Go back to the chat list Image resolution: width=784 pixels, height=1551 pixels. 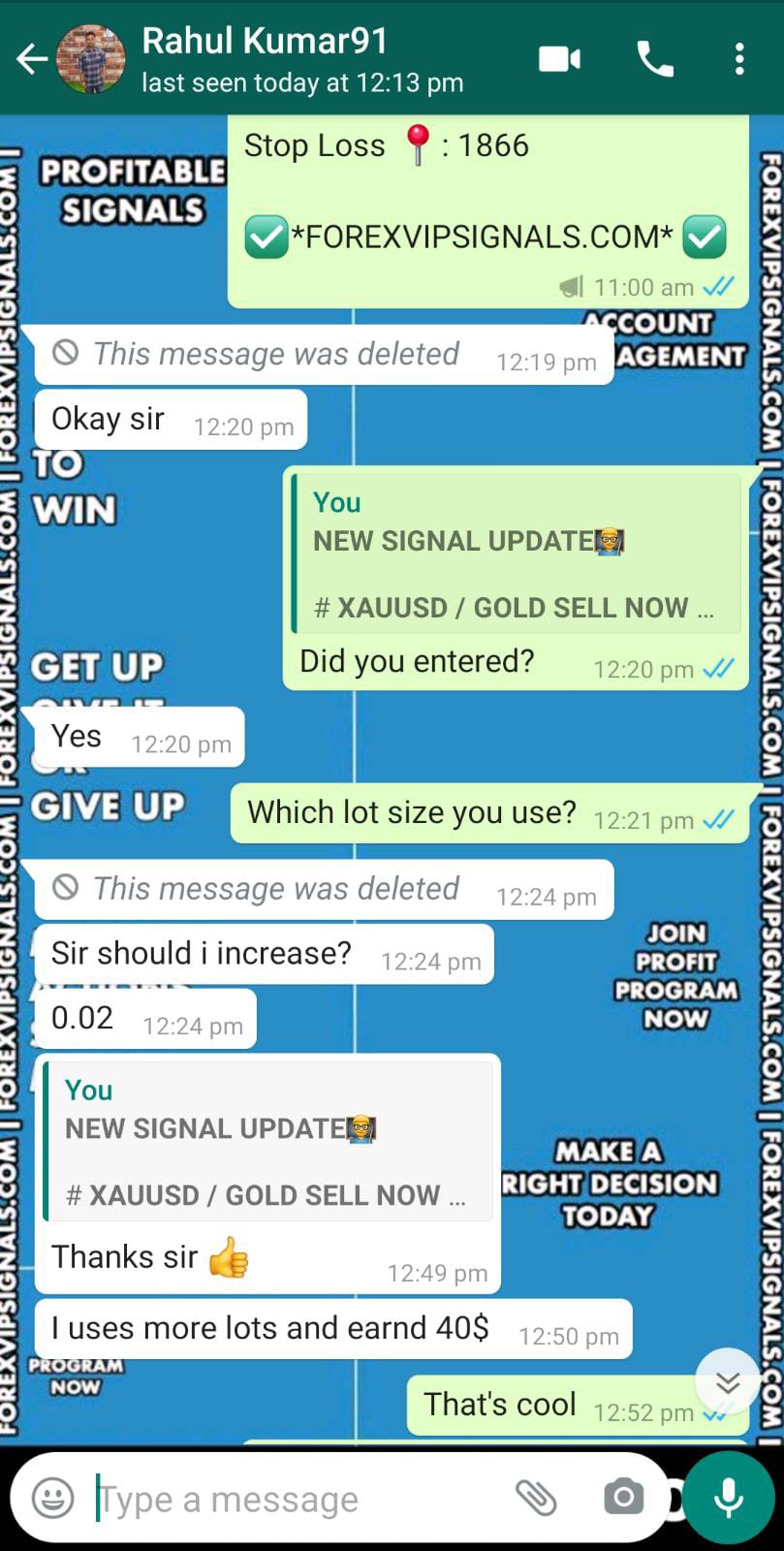pyautogui.click(x=31, y=60)
